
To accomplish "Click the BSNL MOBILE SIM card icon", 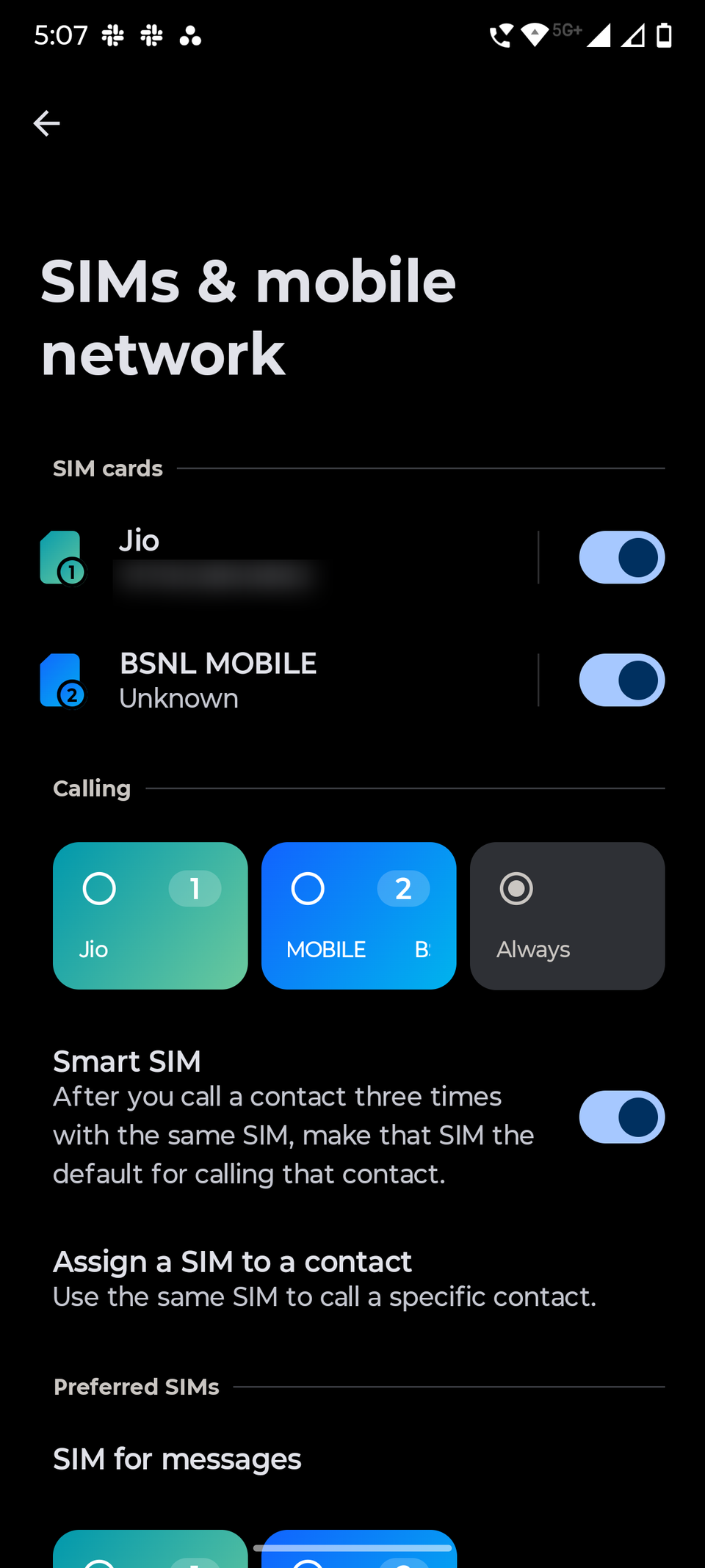I will coord(63,680).
